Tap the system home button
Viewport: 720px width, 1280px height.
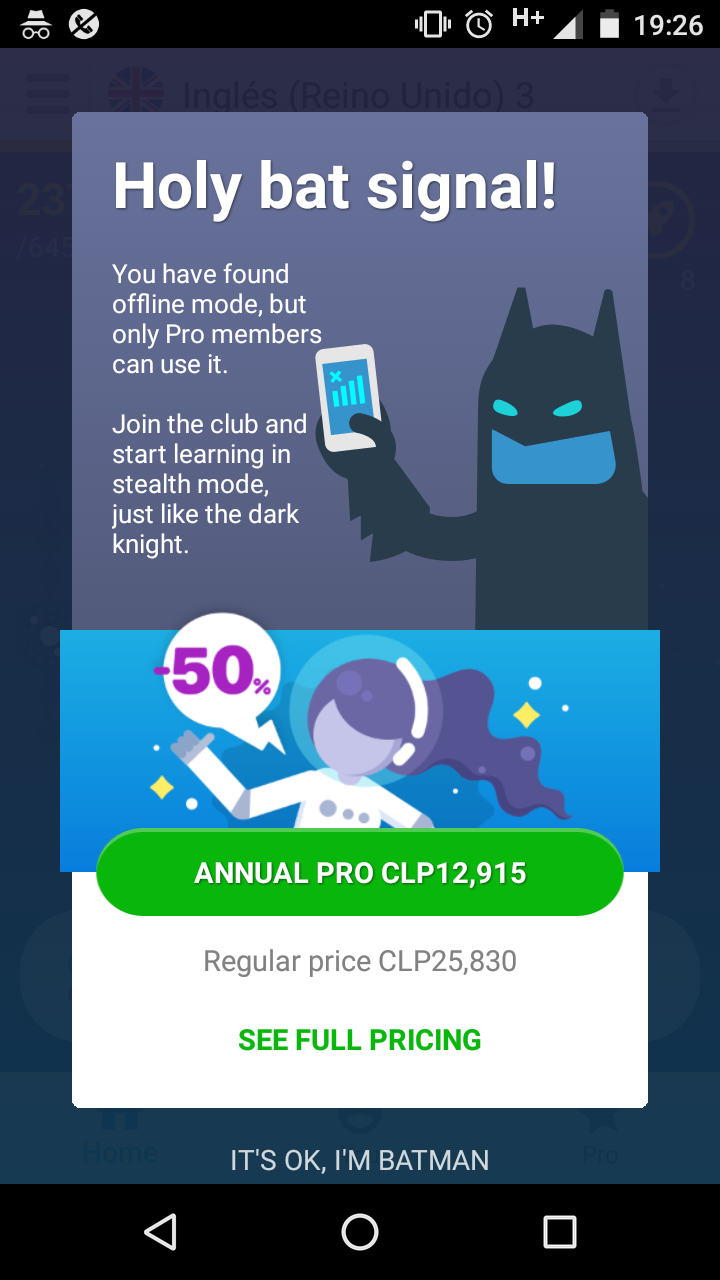pyautogui.click(x=360, y=1232)
